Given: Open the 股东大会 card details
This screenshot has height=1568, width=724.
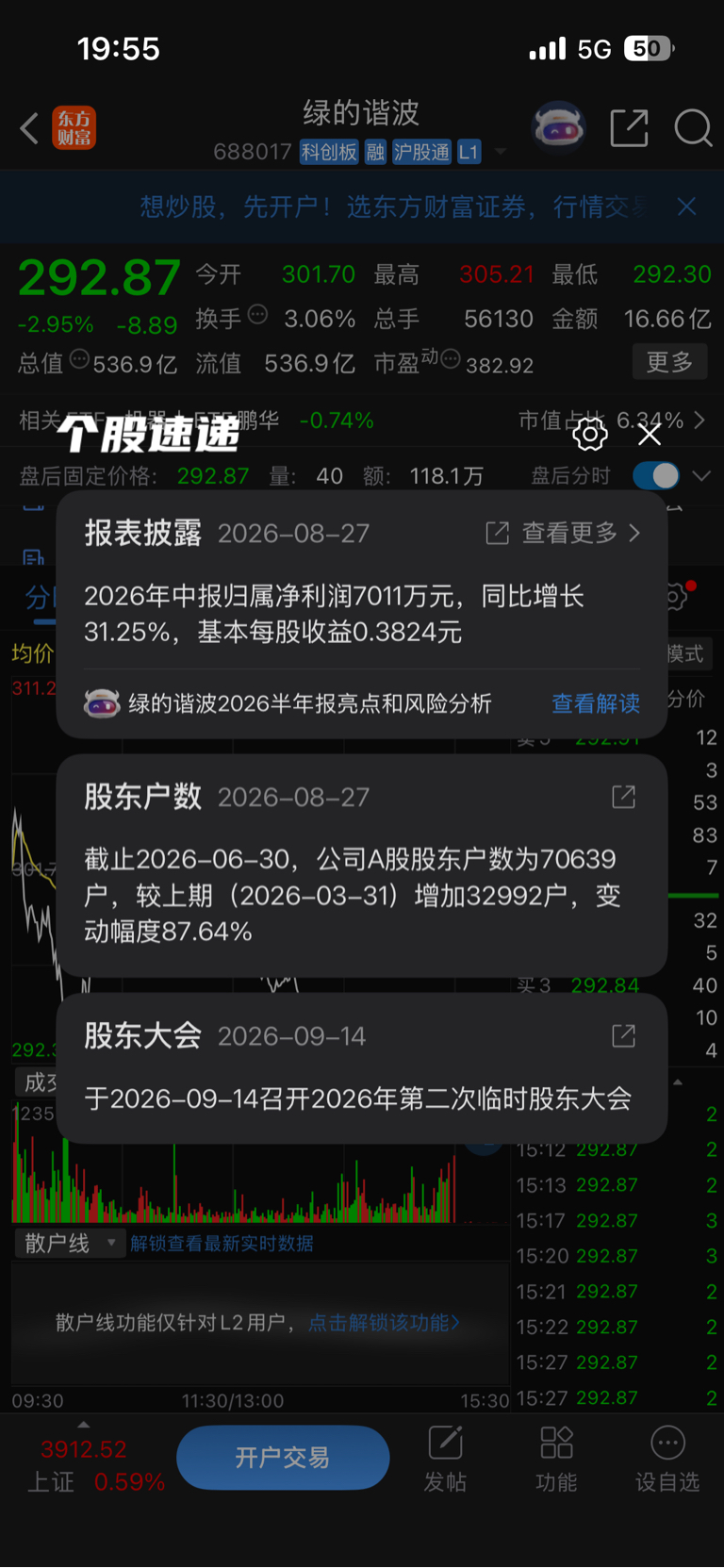Looking at the screenshot, I should tap(623, 1036).
